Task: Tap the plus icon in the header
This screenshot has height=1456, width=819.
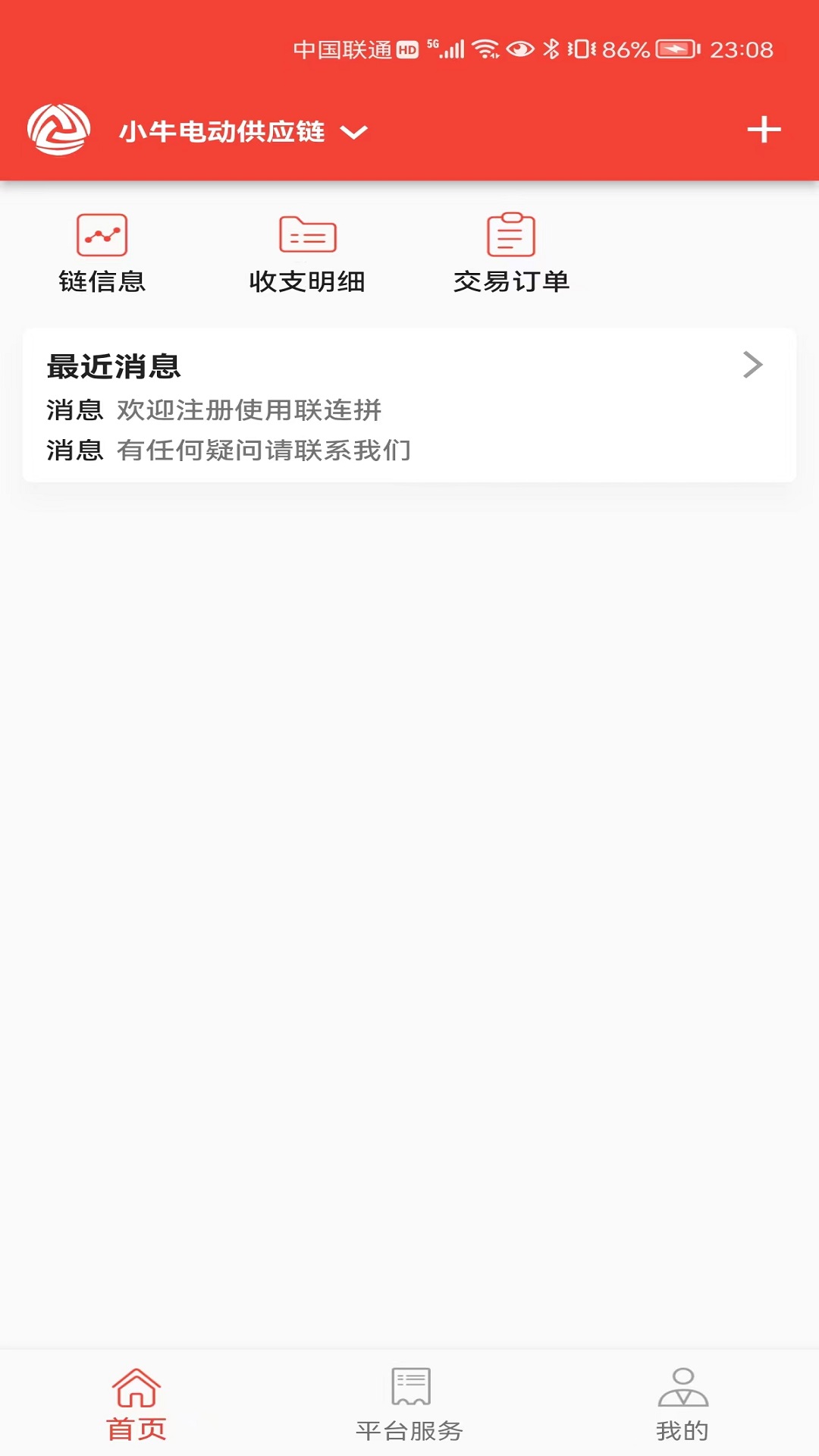Action: point(764,130)
